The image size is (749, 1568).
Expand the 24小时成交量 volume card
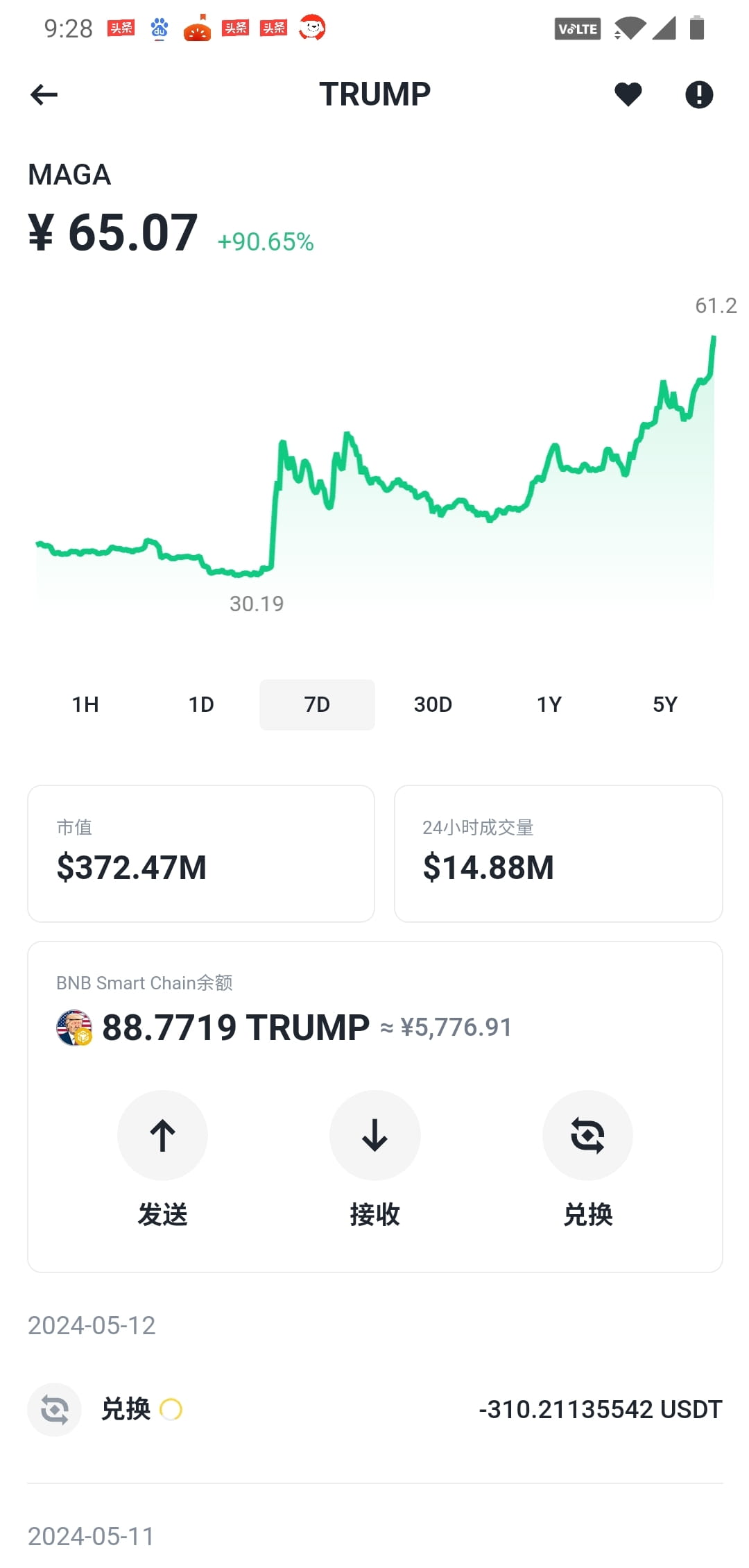click(558, 853)
